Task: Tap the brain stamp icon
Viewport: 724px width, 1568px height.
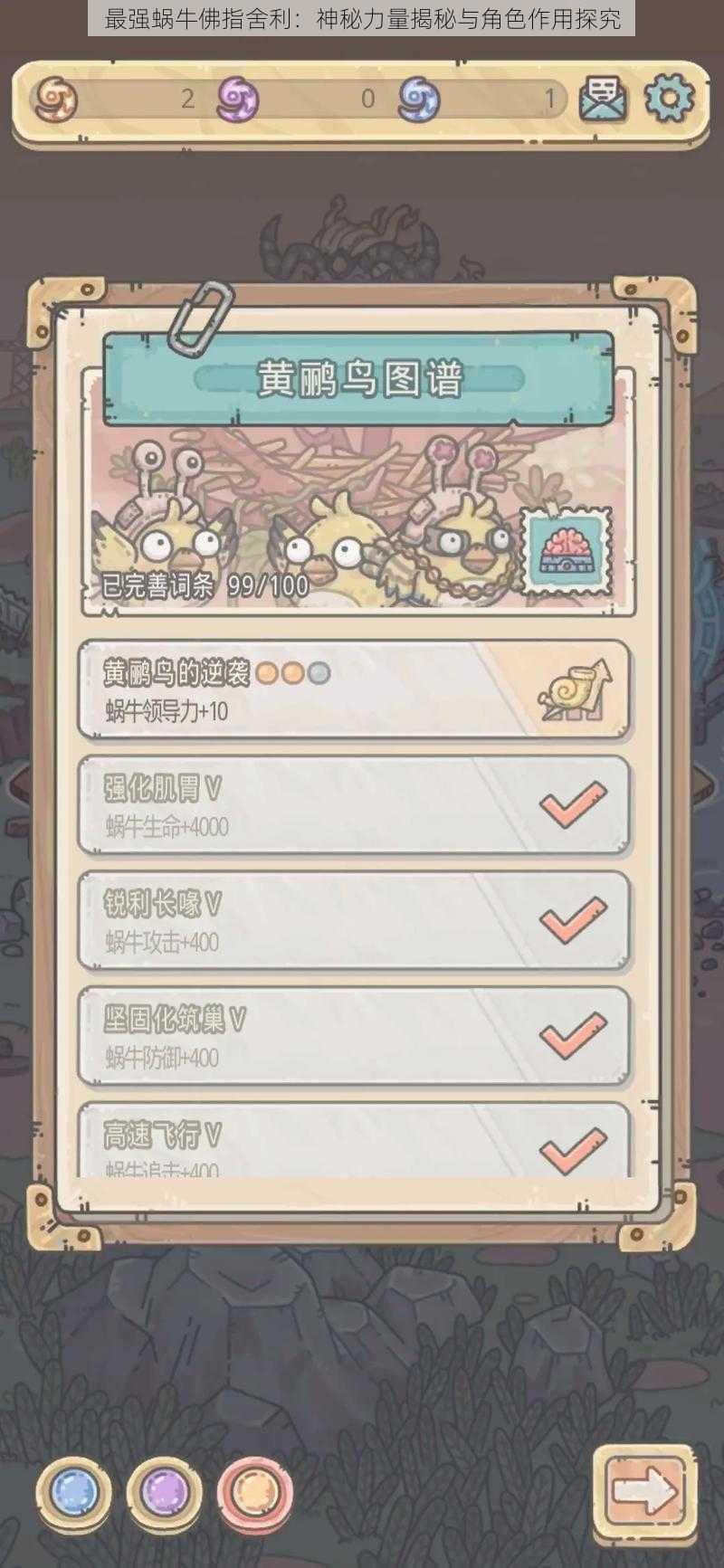Action: coord(566,551)
